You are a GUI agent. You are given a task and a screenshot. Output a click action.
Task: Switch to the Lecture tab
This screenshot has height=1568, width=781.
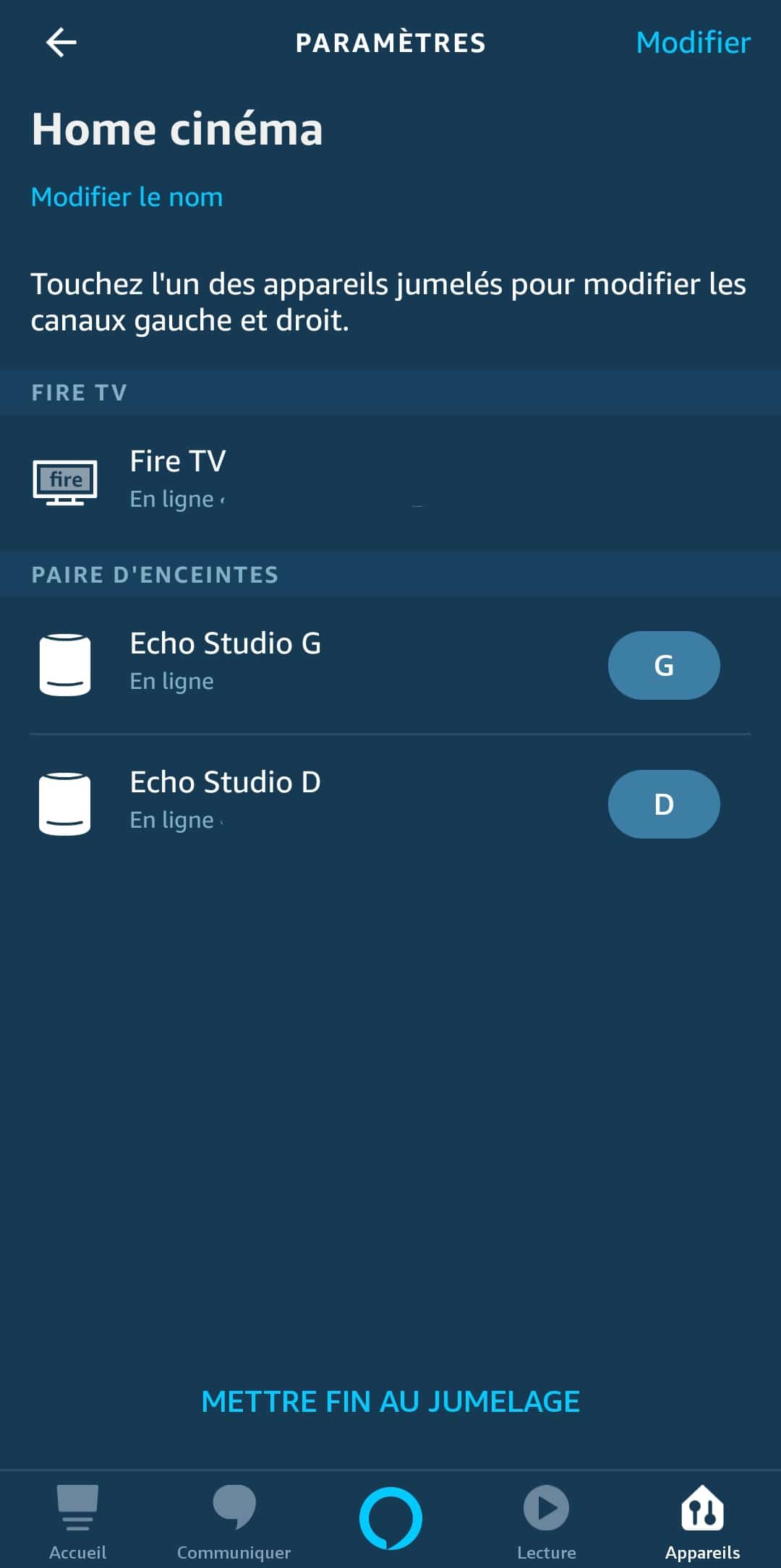pos(547,1522)
